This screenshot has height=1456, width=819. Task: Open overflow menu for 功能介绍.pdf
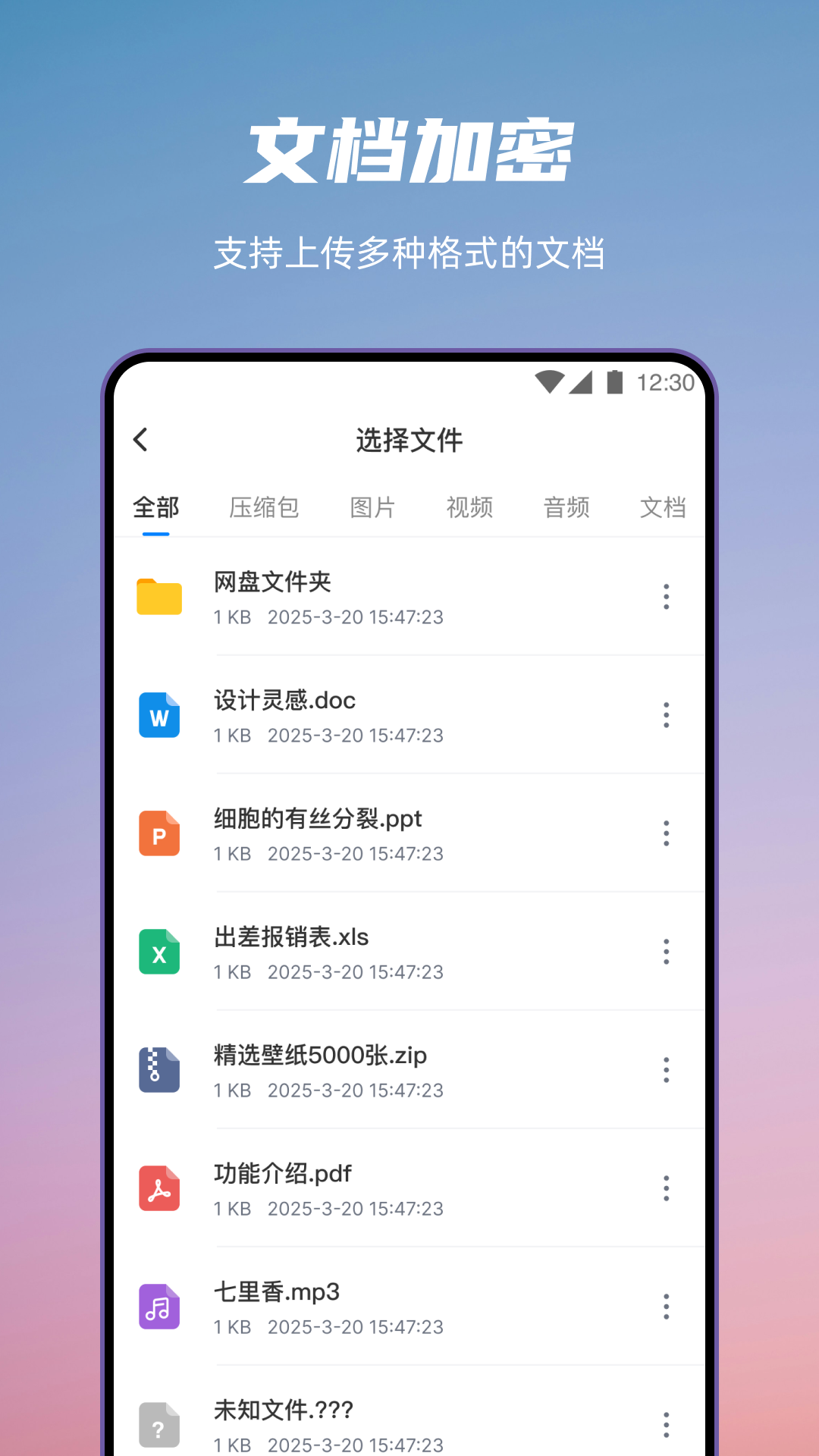coord(667,1188)
